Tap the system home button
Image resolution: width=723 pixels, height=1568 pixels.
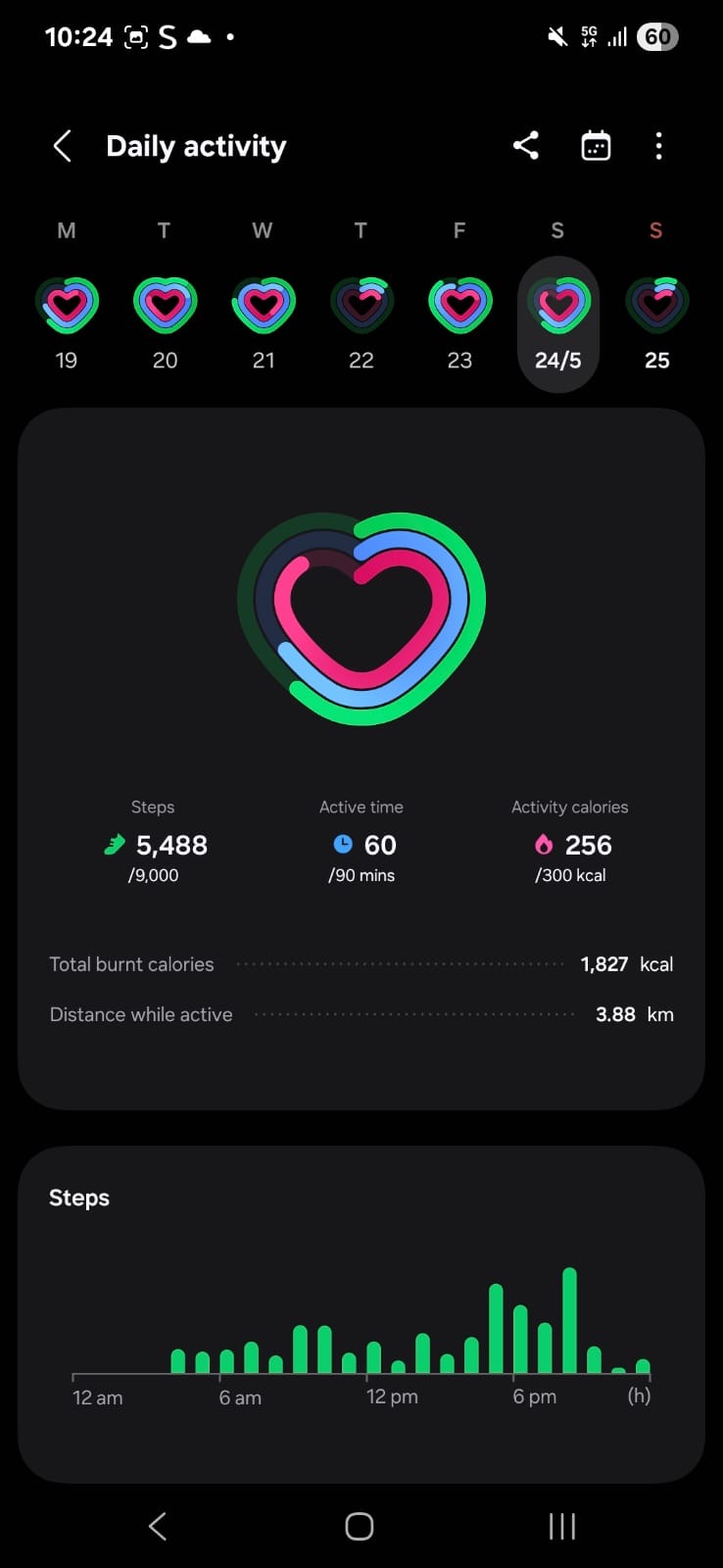[x=360, y=1526]
